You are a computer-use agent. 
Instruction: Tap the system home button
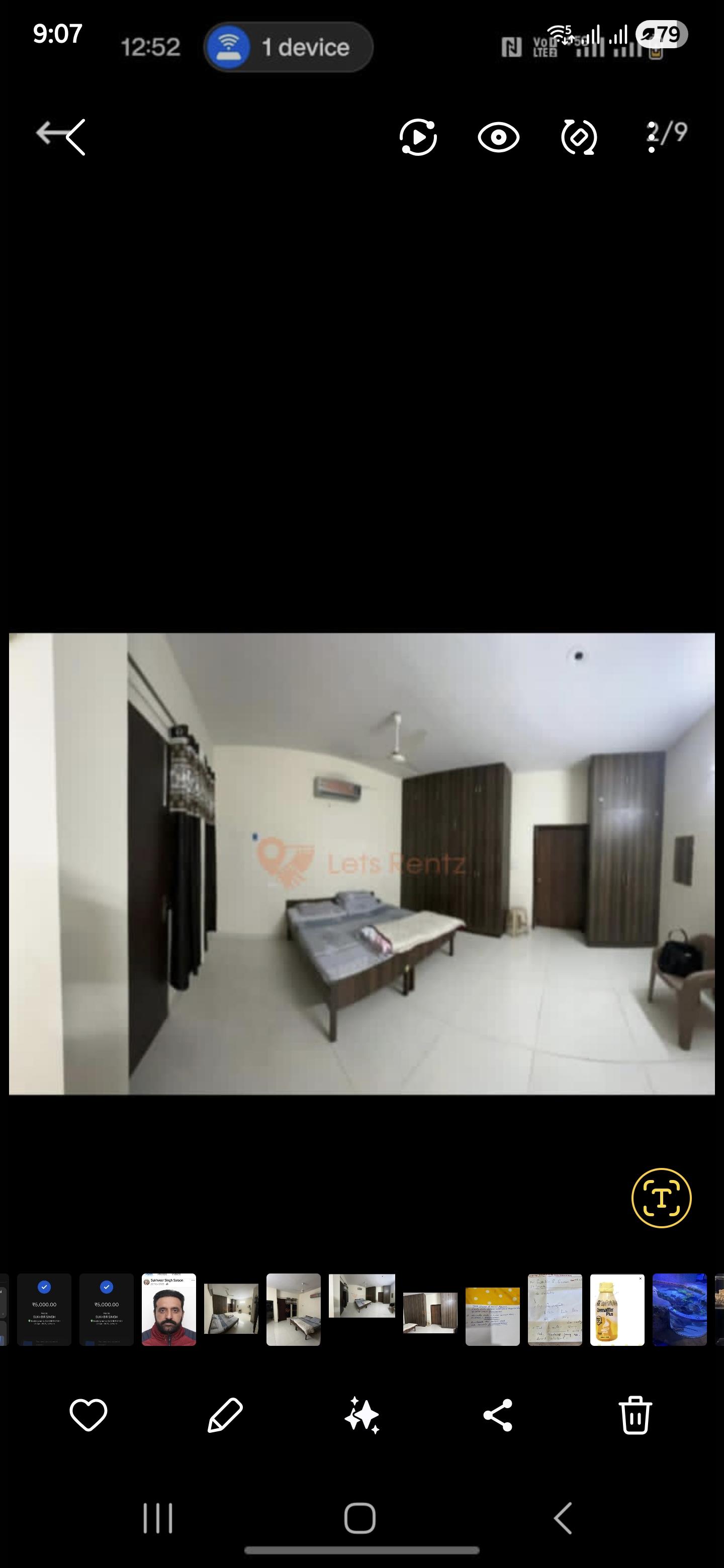(x=360, y=1517)
